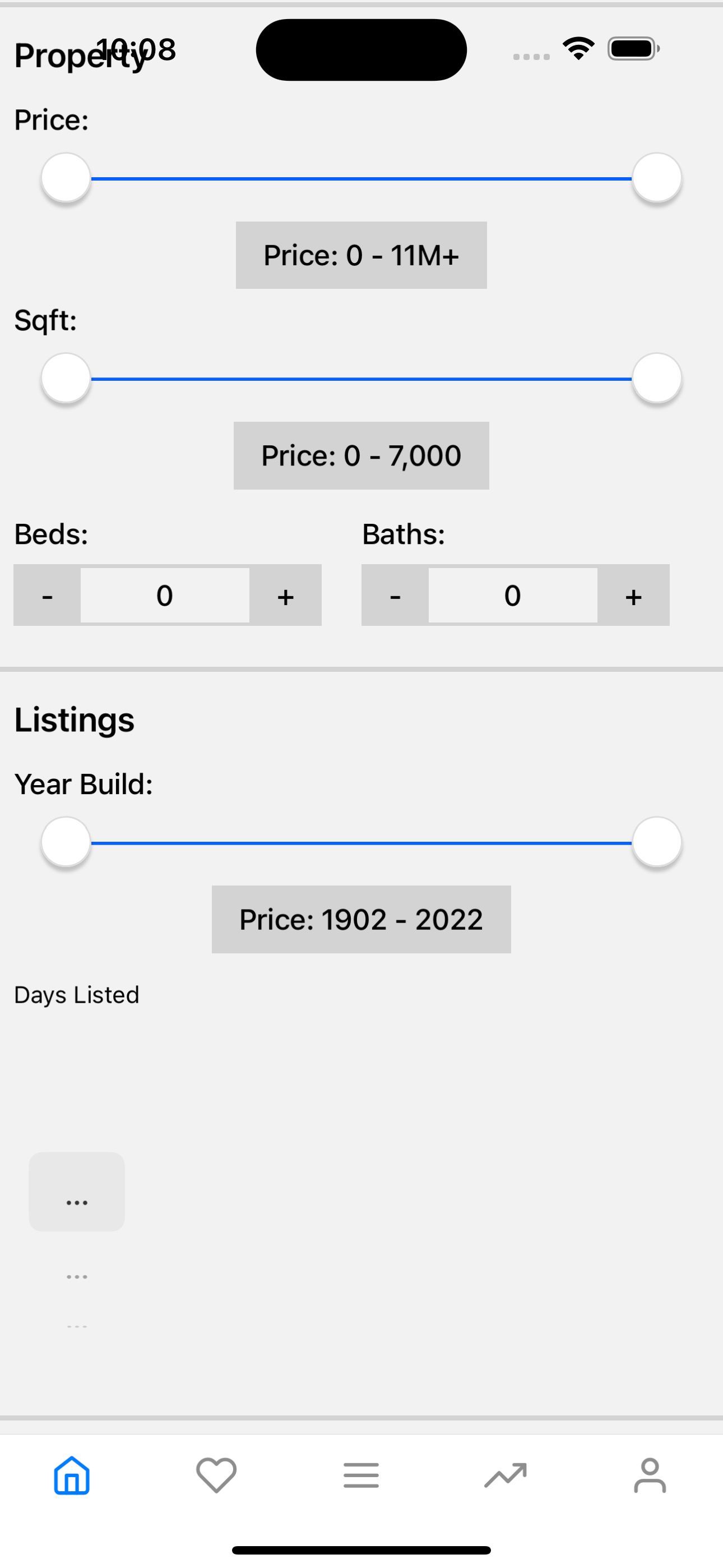
Task: Decrease the number of baths
Action: (x=395, y=596)
